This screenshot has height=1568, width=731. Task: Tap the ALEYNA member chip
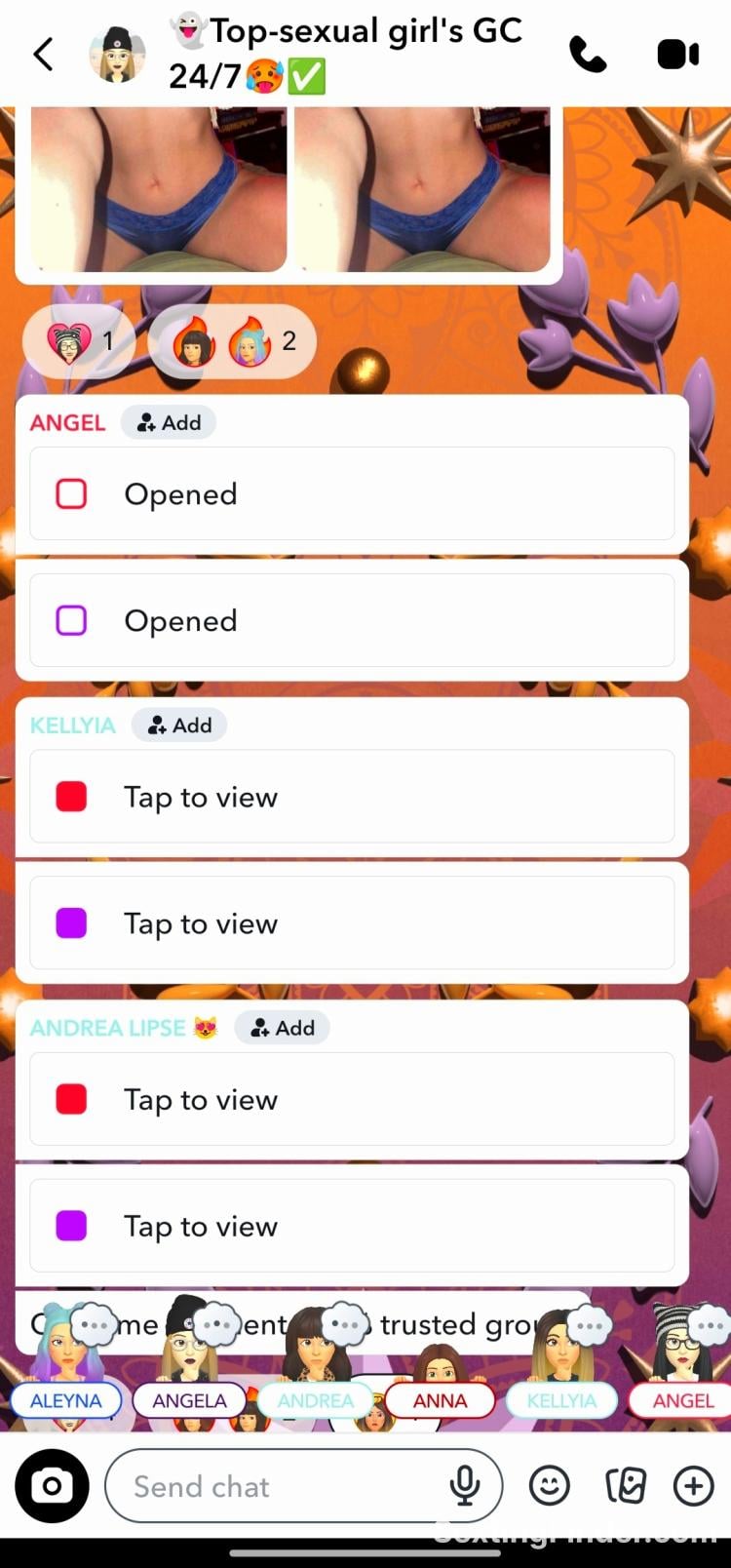click(x=66, y=1400)
